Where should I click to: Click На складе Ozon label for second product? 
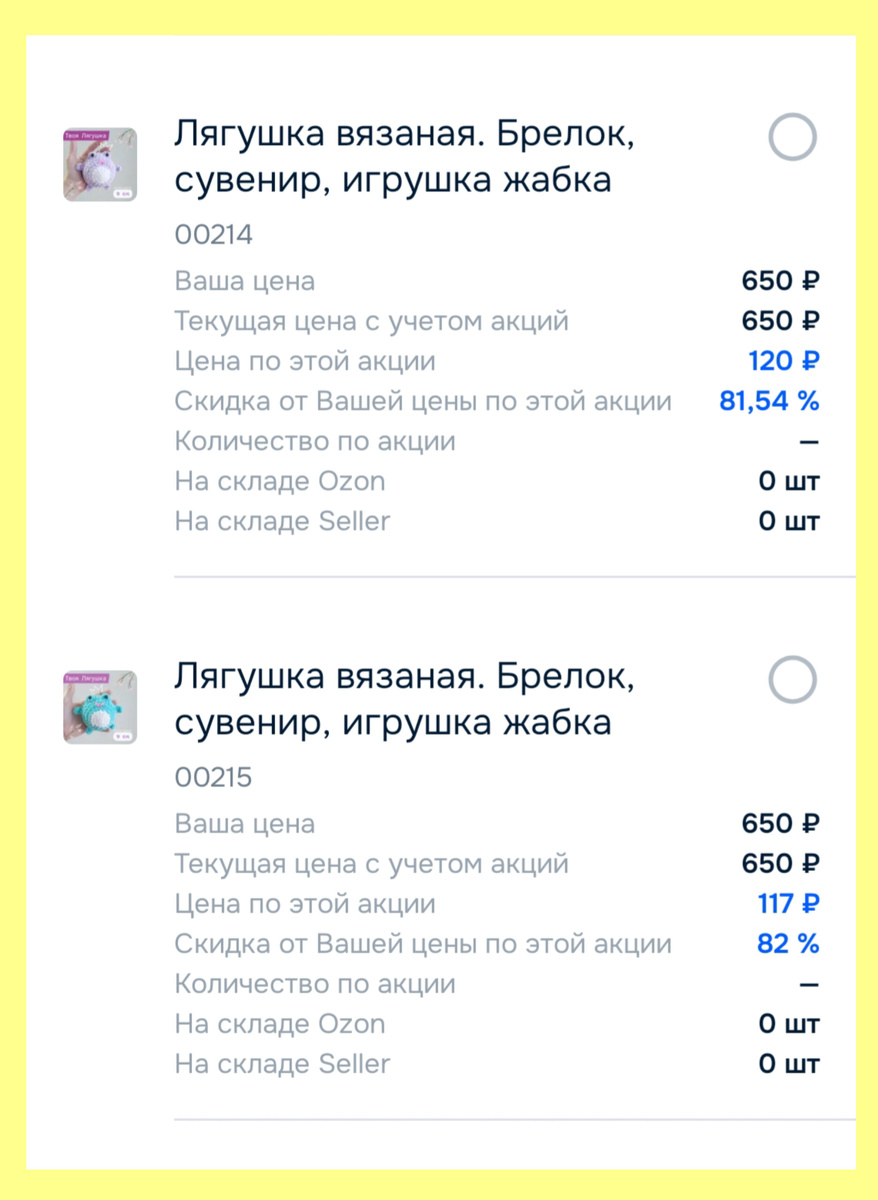tap(281, 1023)
